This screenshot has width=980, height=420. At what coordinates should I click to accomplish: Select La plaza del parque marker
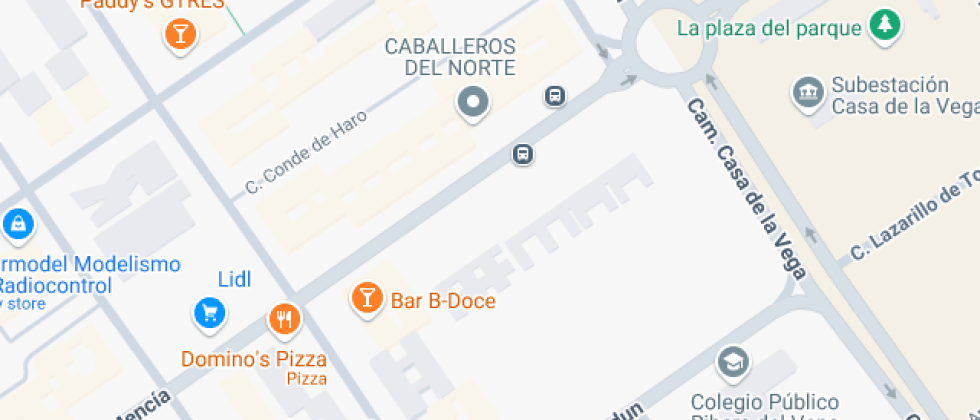coord(886,26)
